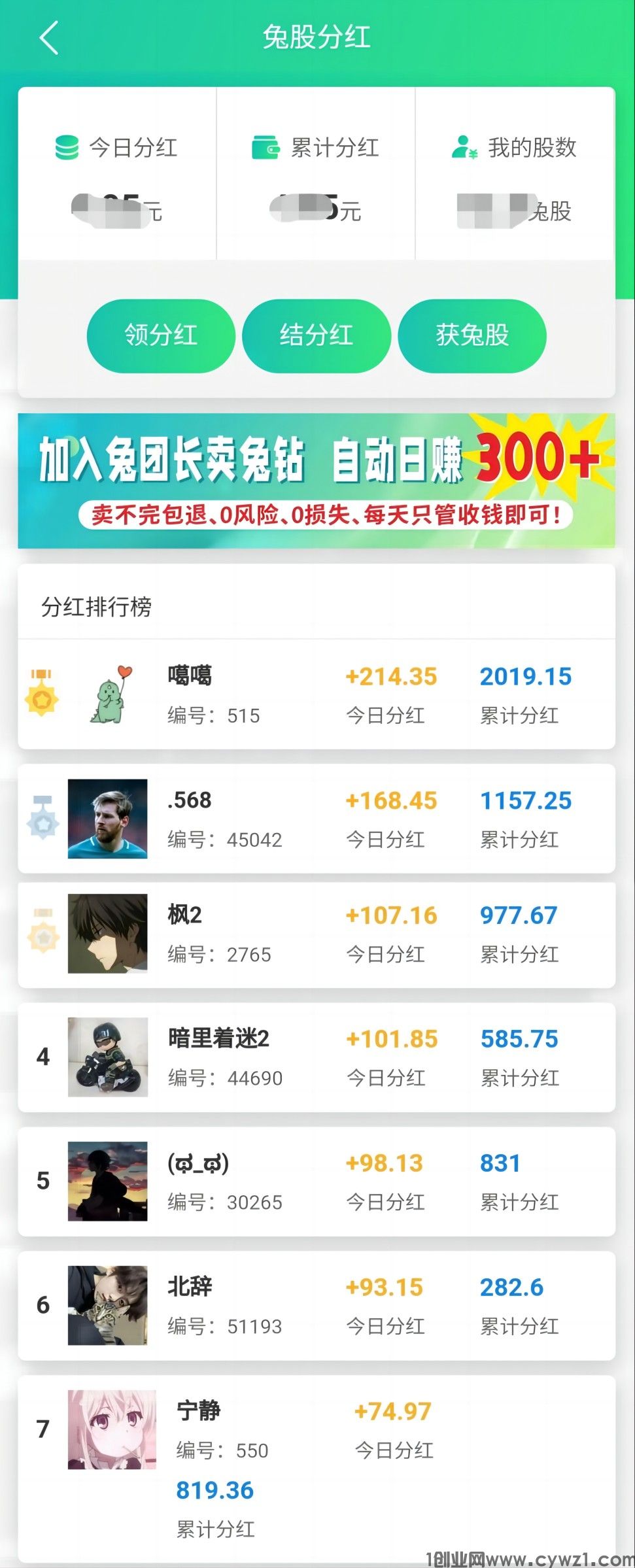Click the wallet icon next to 累计分红
Viewport: 635px width, 1568px height.
point(265,147)
